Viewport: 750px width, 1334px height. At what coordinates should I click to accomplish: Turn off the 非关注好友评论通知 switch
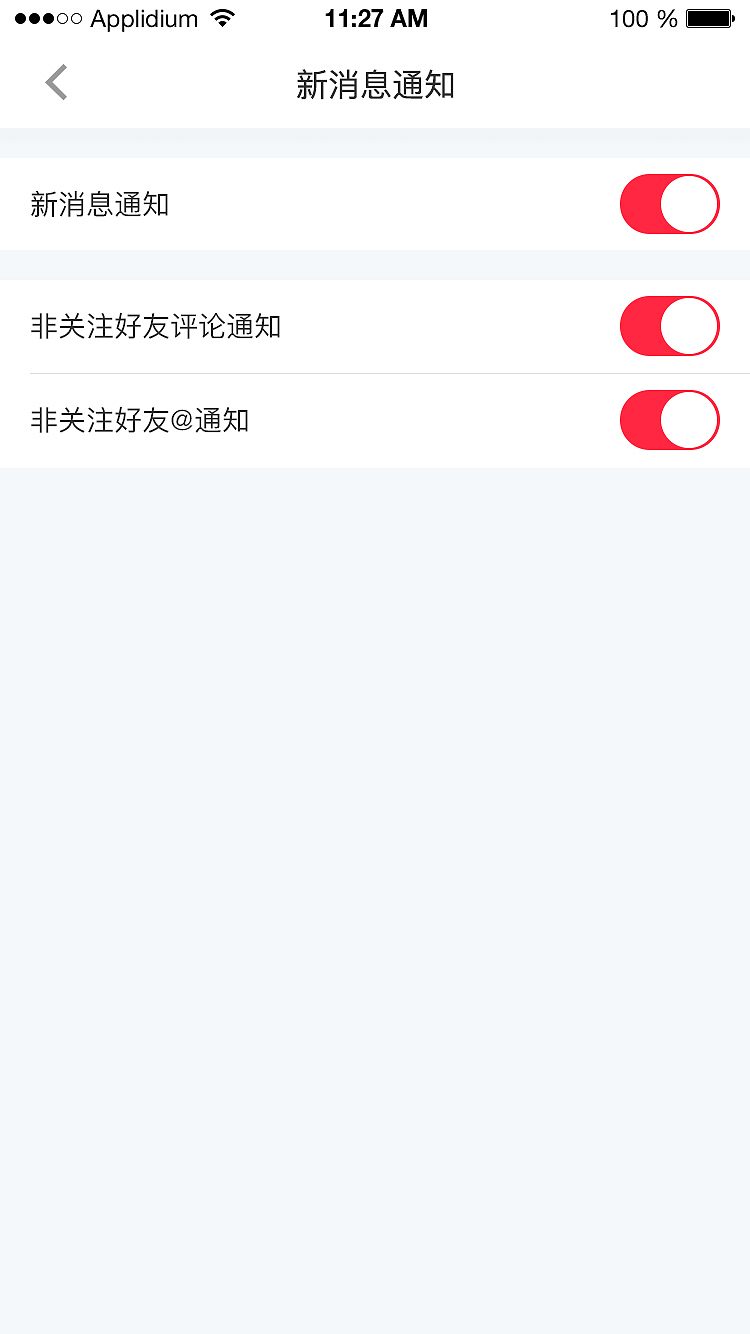[x=669, y=326]
